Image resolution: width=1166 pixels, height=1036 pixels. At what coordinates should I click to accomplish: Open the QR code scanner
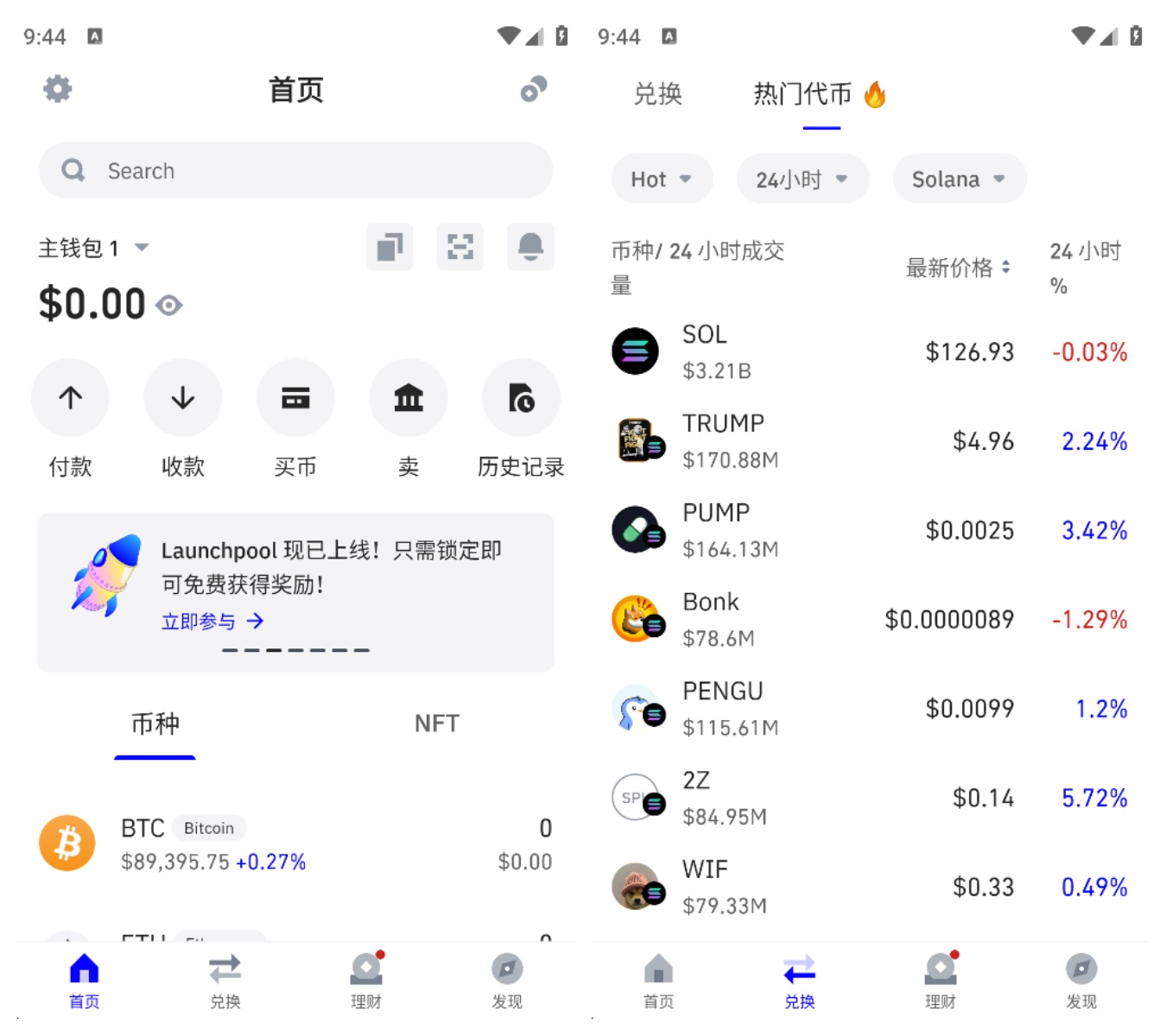[x=459, y=248]
